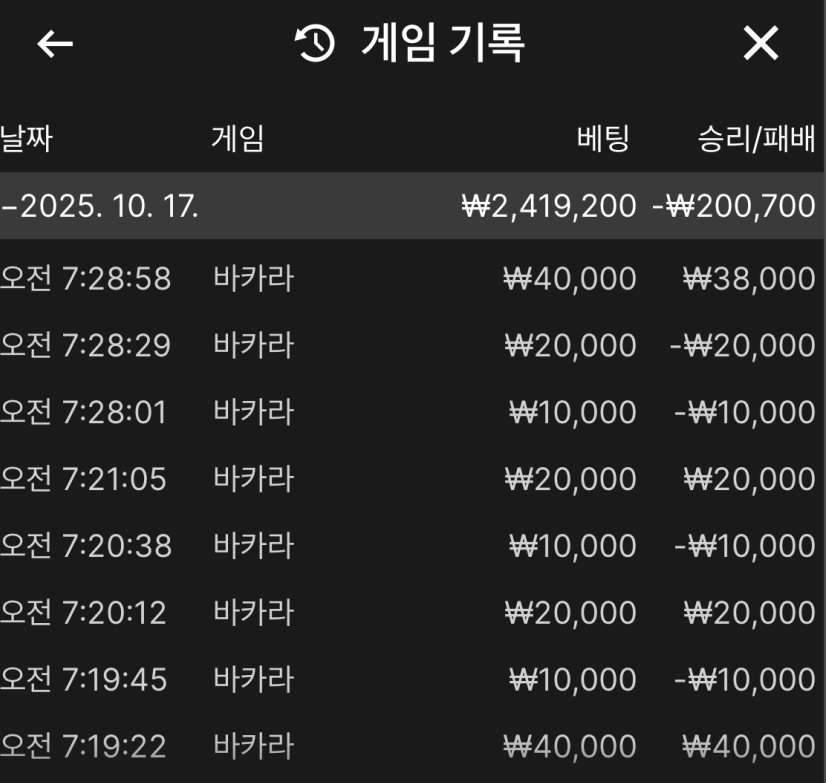Open the 오전 7:28:58 바카라 record

tap(413, 278)
